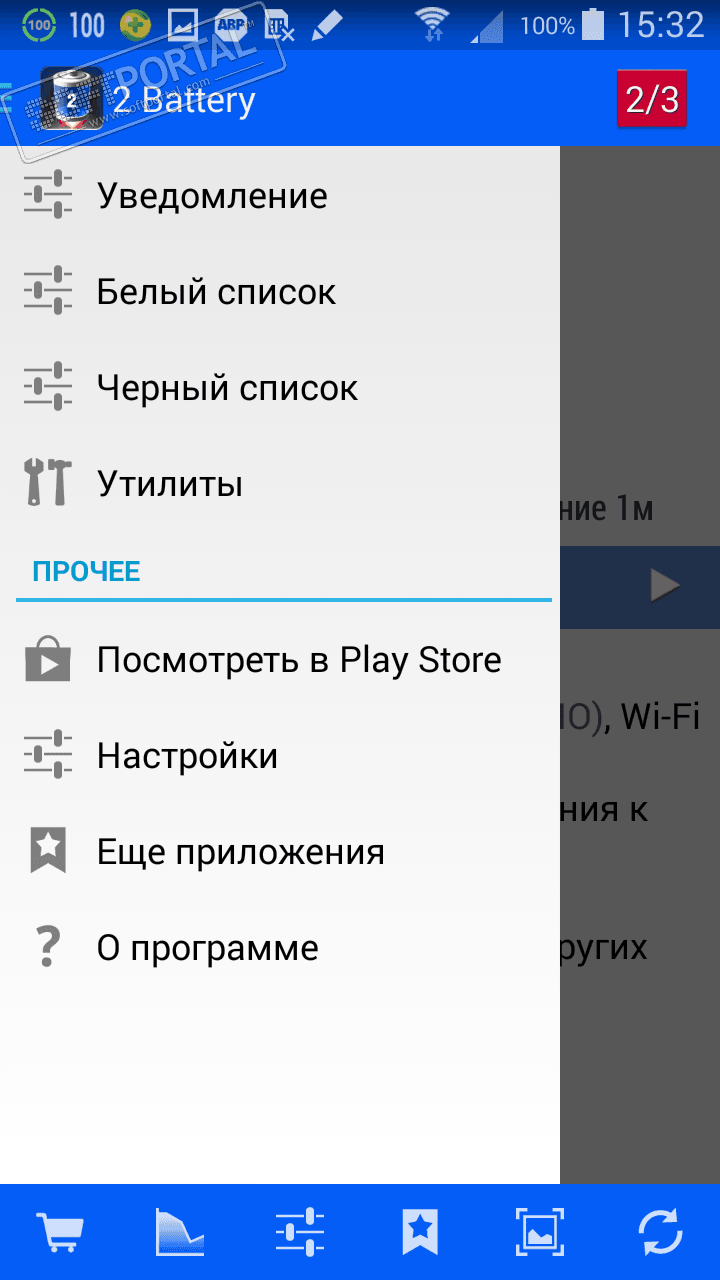
Task: Tap Посмотреть в Play Store
Action: point(298,660)
